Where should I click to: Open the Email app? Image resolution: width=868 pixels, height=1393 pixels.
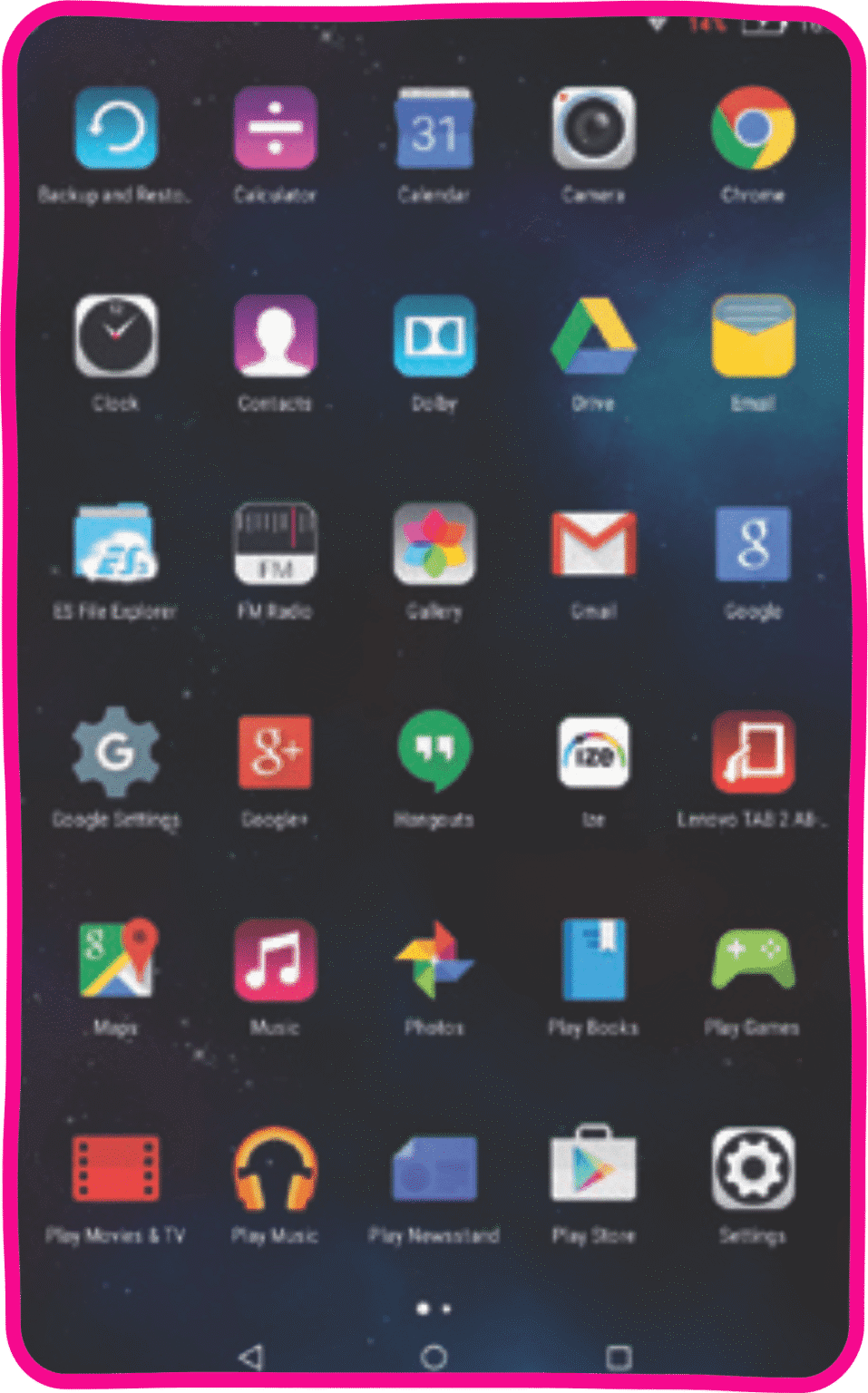[752, 336]
